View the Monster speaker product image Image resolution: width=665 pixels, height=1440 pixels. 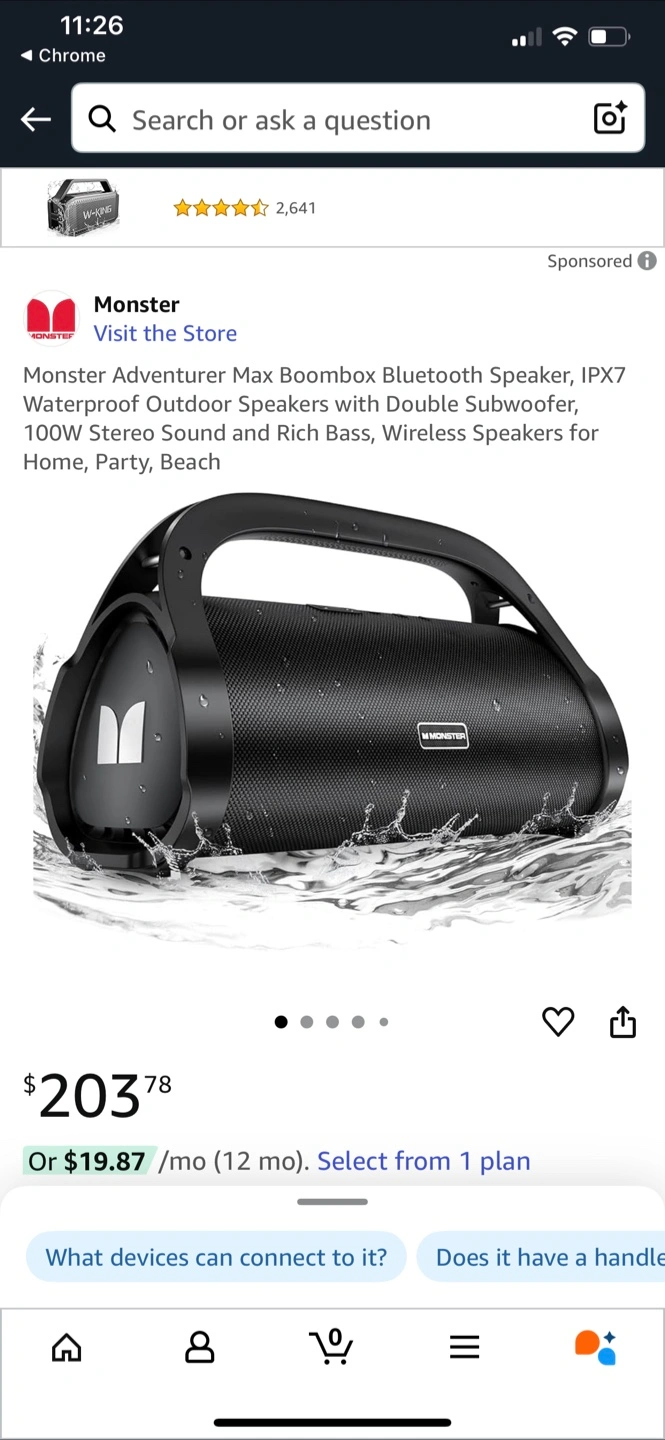click(x=332, y=720)
